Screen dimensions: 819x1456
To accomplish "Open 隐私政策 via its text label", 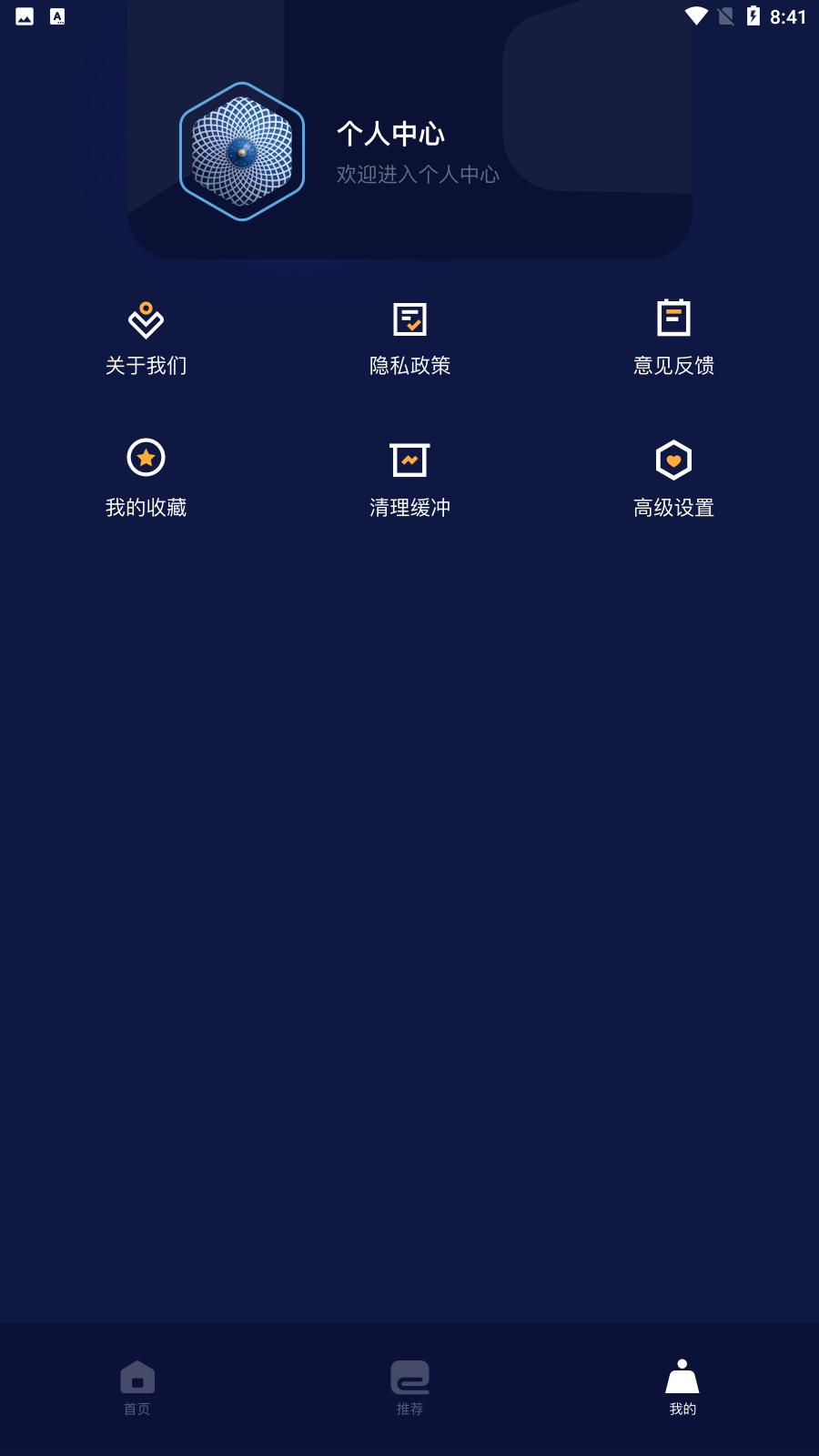I will tap(409, 365).
